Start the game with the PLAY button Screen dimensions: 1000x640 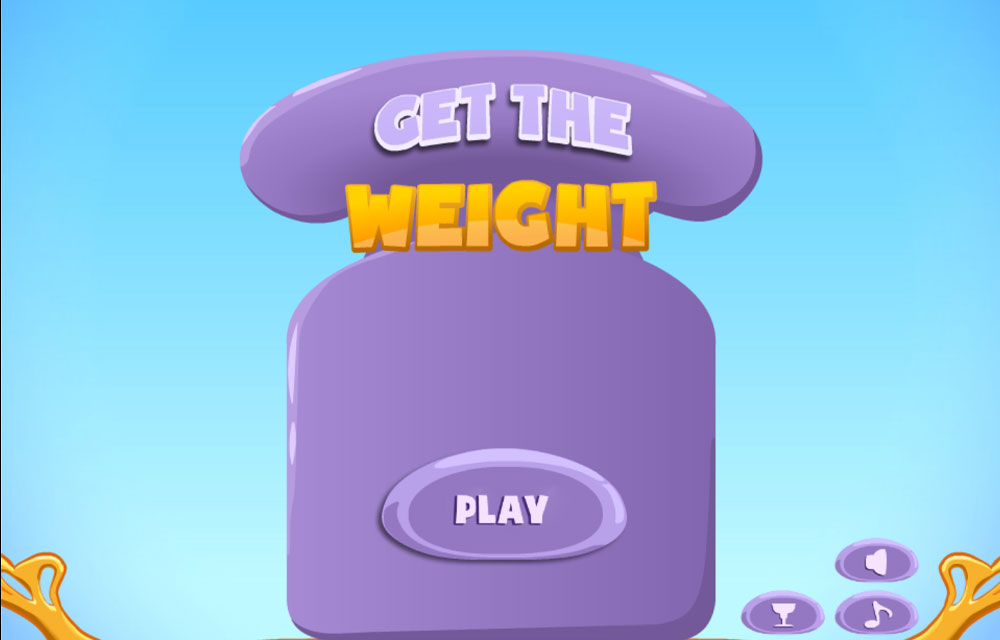(x=502, y=509)
